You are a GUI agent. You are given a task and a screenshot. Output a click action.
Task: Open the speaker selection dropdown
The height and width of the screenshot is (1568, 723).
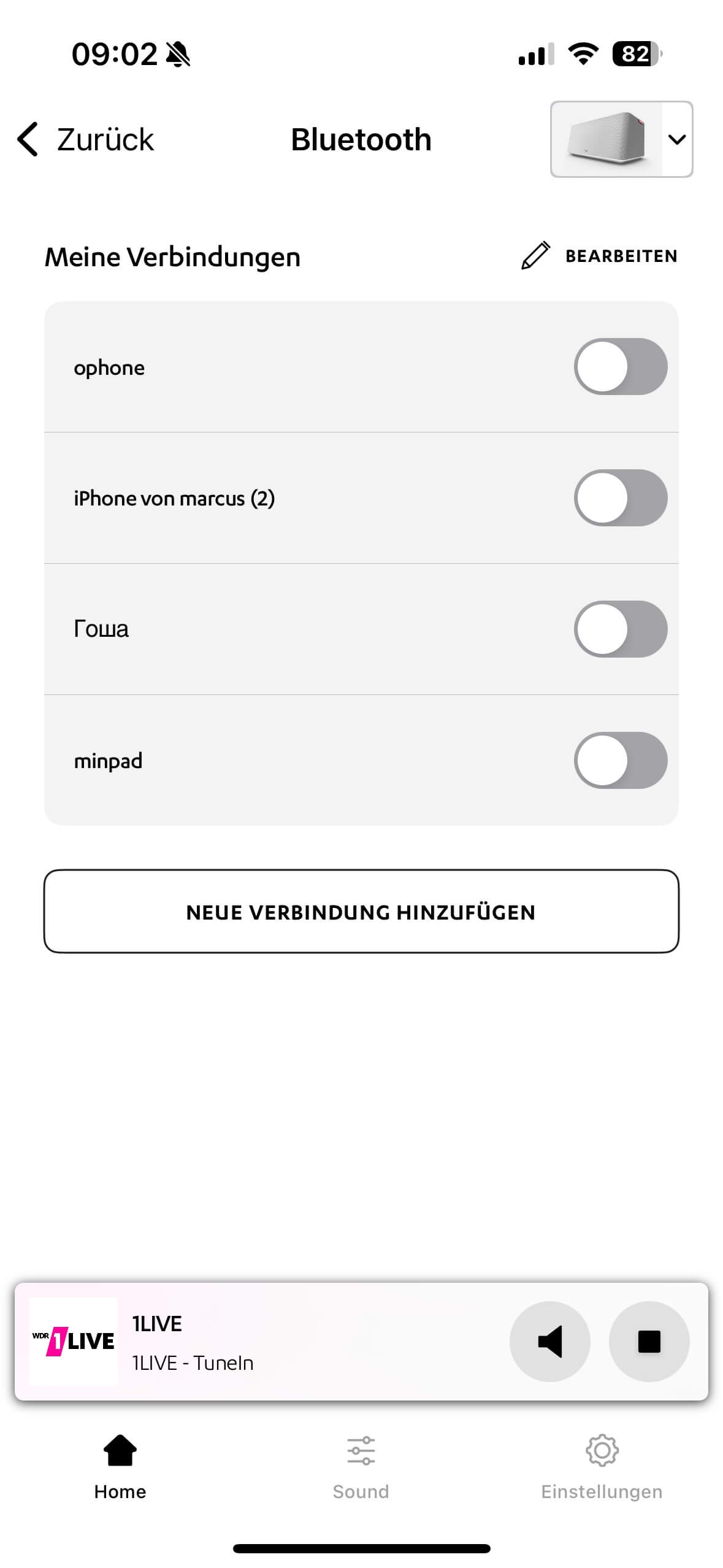pyautogui.click(x=621, y=139)
